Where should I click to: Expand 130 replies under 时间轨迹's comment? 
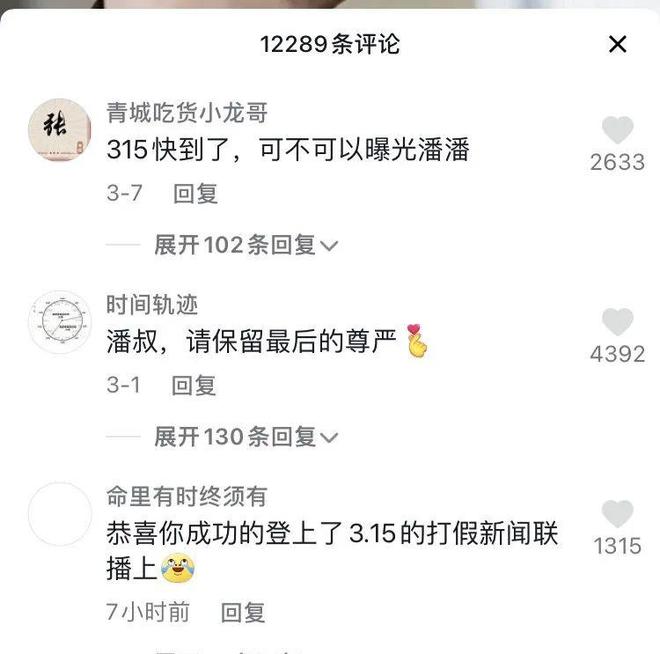(x=246, y=437)
